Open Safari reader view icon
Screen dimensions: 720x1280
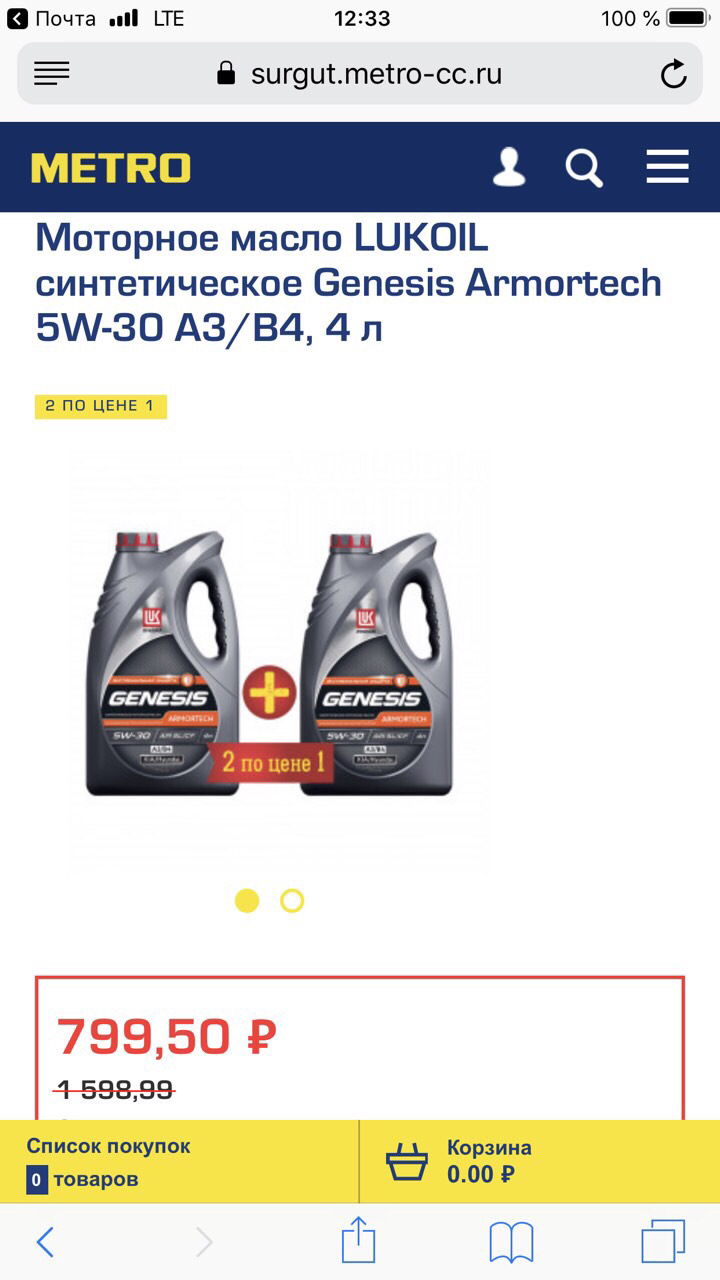click(x=51, y=74)
